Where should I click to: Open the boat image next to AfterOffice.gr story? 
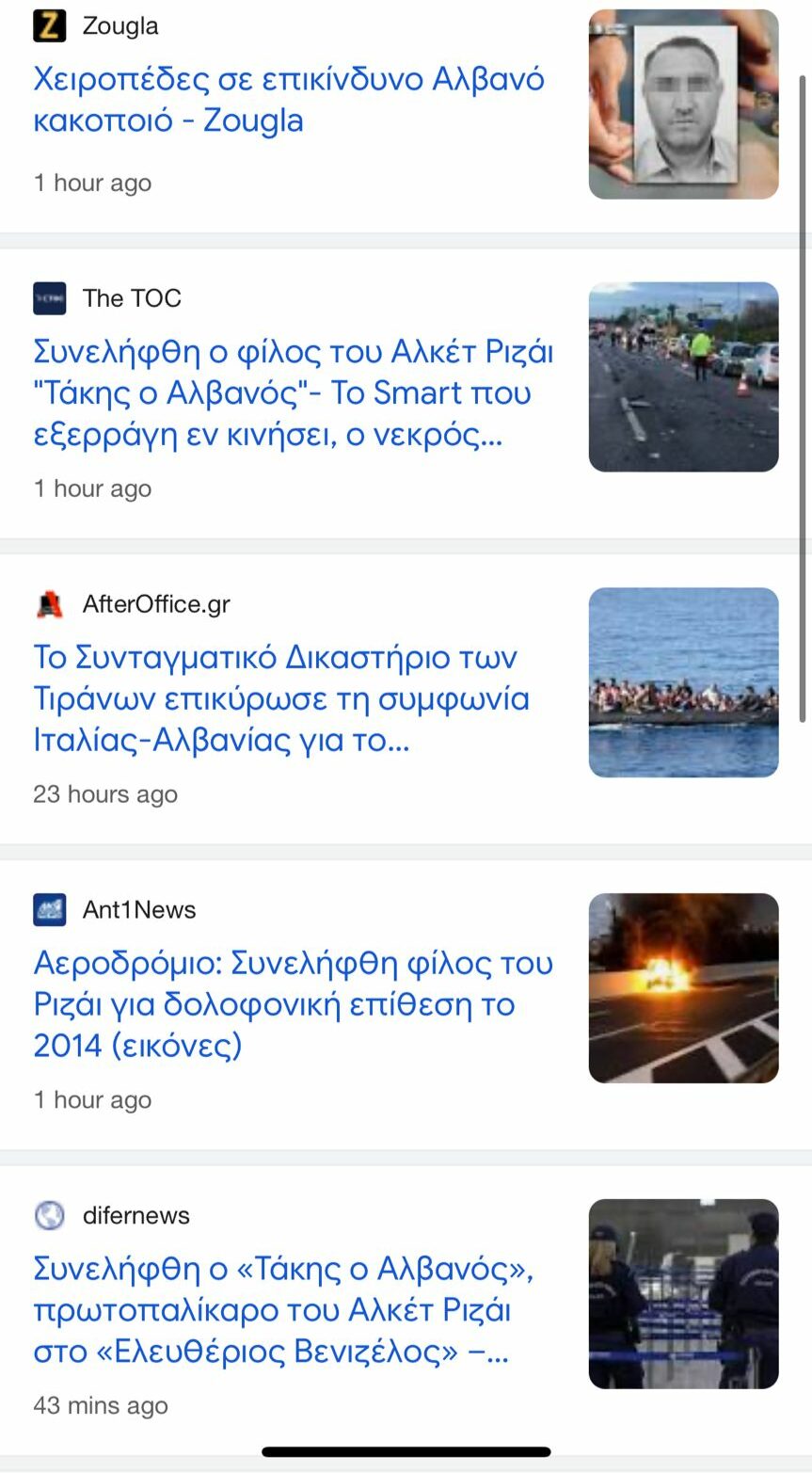point(683,682)
